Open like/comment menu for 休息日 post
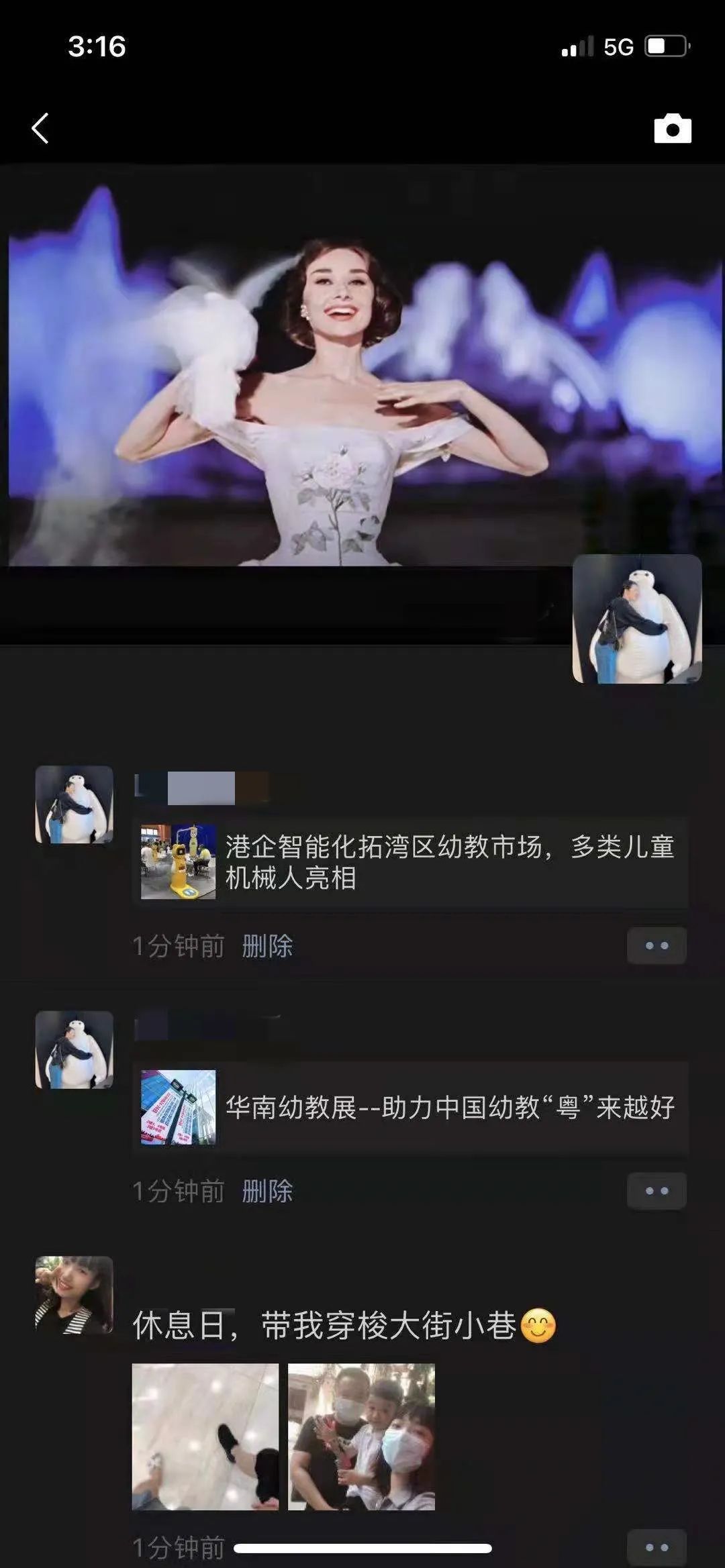This screenshot has height=1568, width=725. tap(656, 1547)
